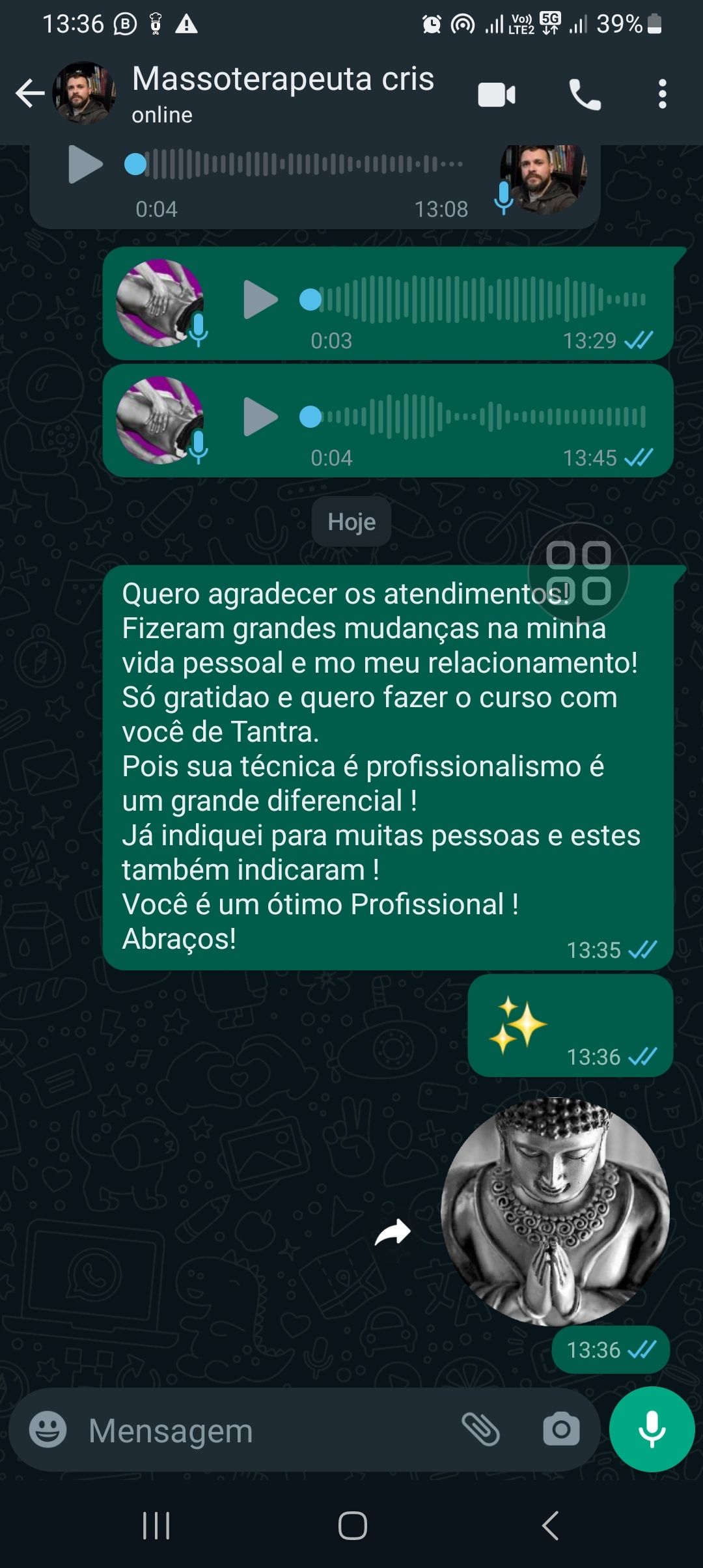Open the camera from the message bar

click(561, 1431)
